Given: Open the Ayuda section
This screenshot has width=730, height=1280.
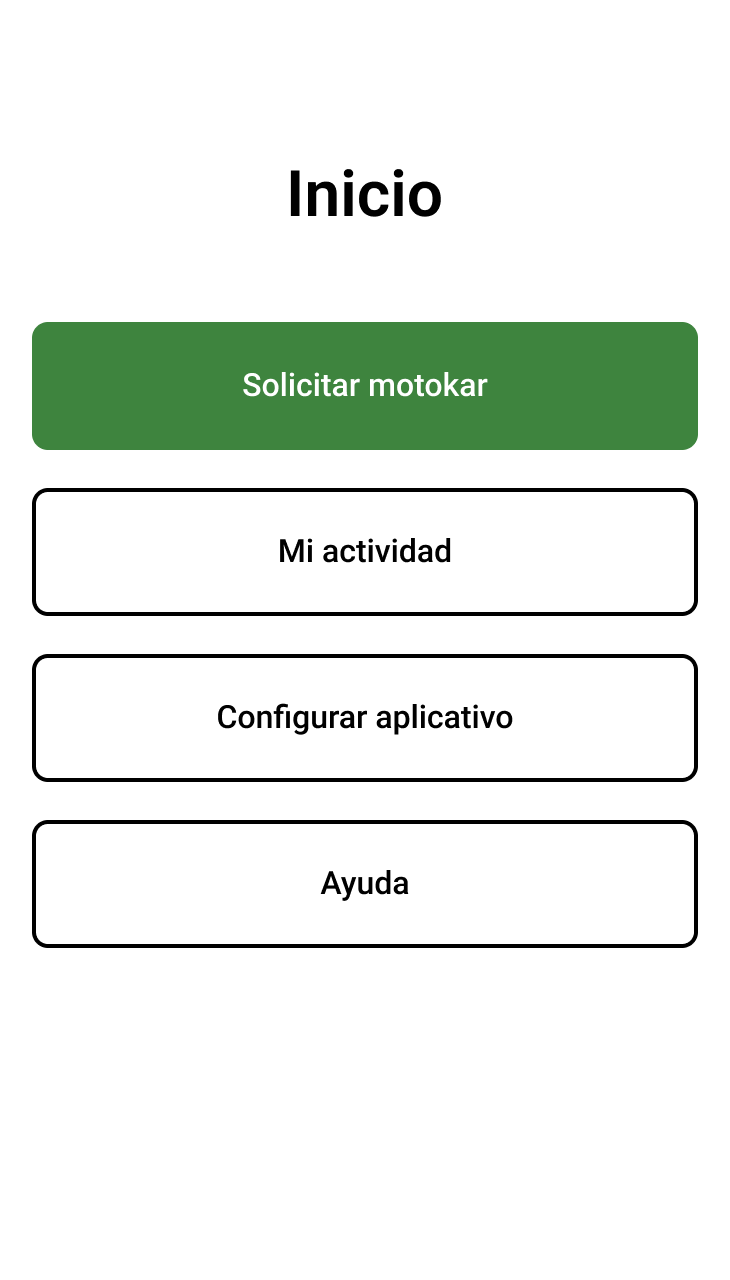Looking at the screenshot, I should point(364,884).
